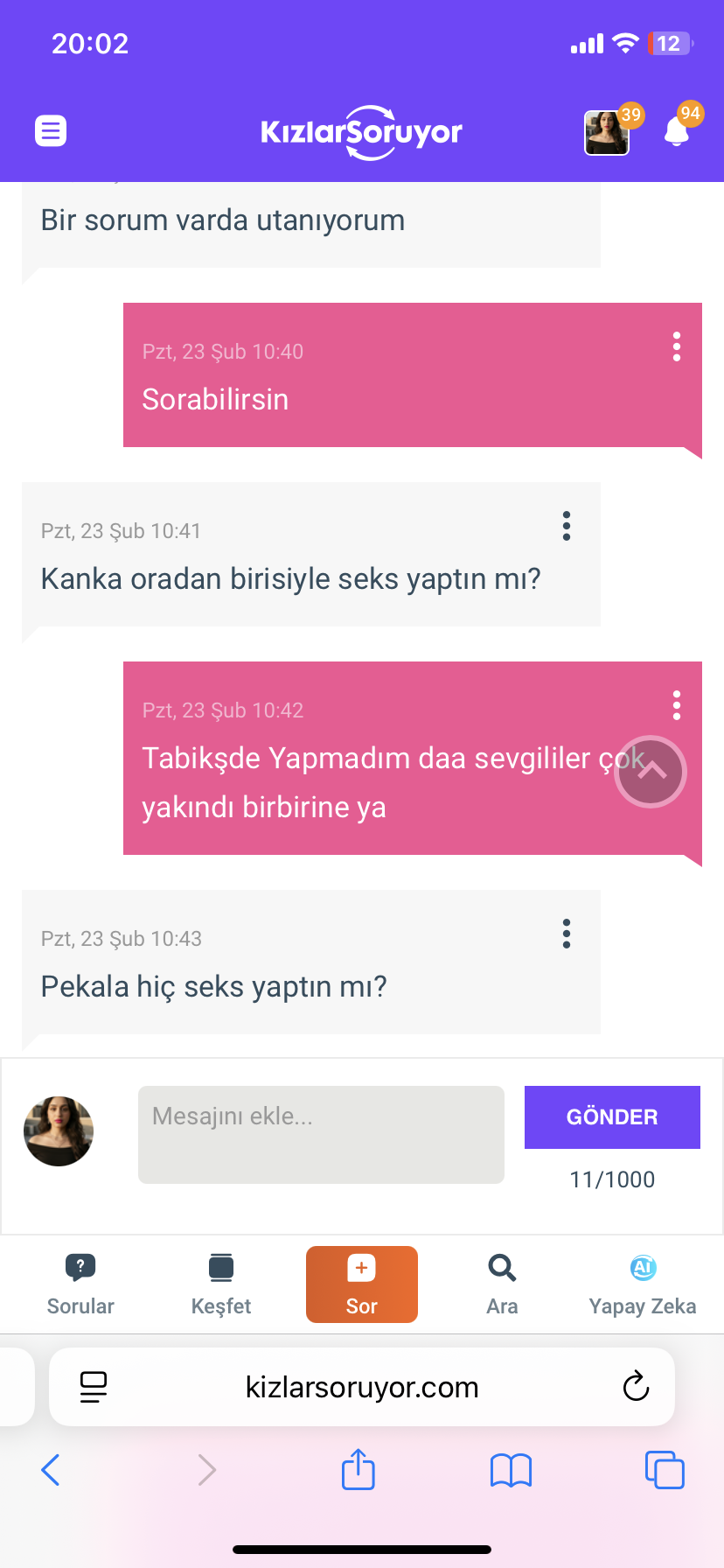Switch to the Sorular tab
The image size is (724, 1568).
click(x=80, y=1284)
